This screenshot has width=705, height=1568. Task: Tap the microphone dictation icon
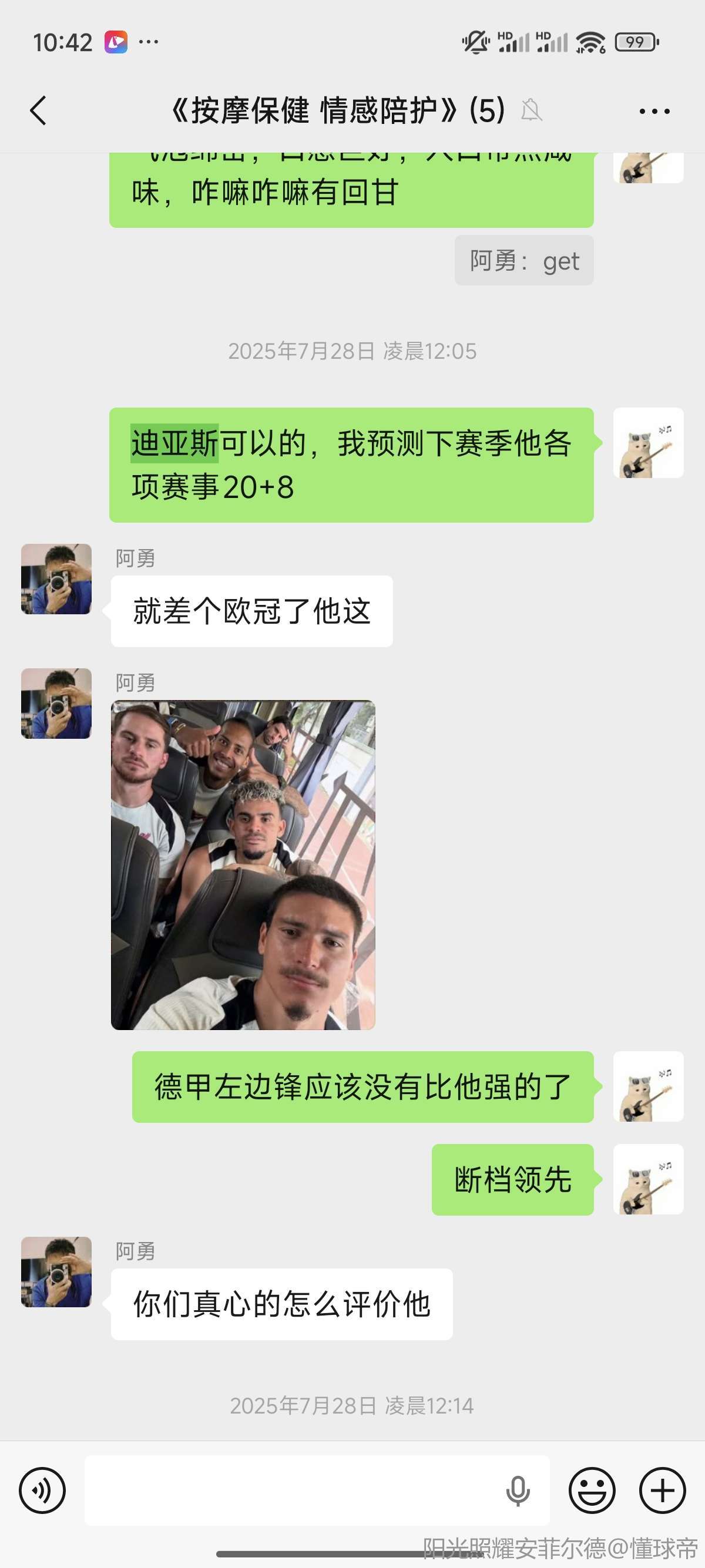coord(518,1490)
